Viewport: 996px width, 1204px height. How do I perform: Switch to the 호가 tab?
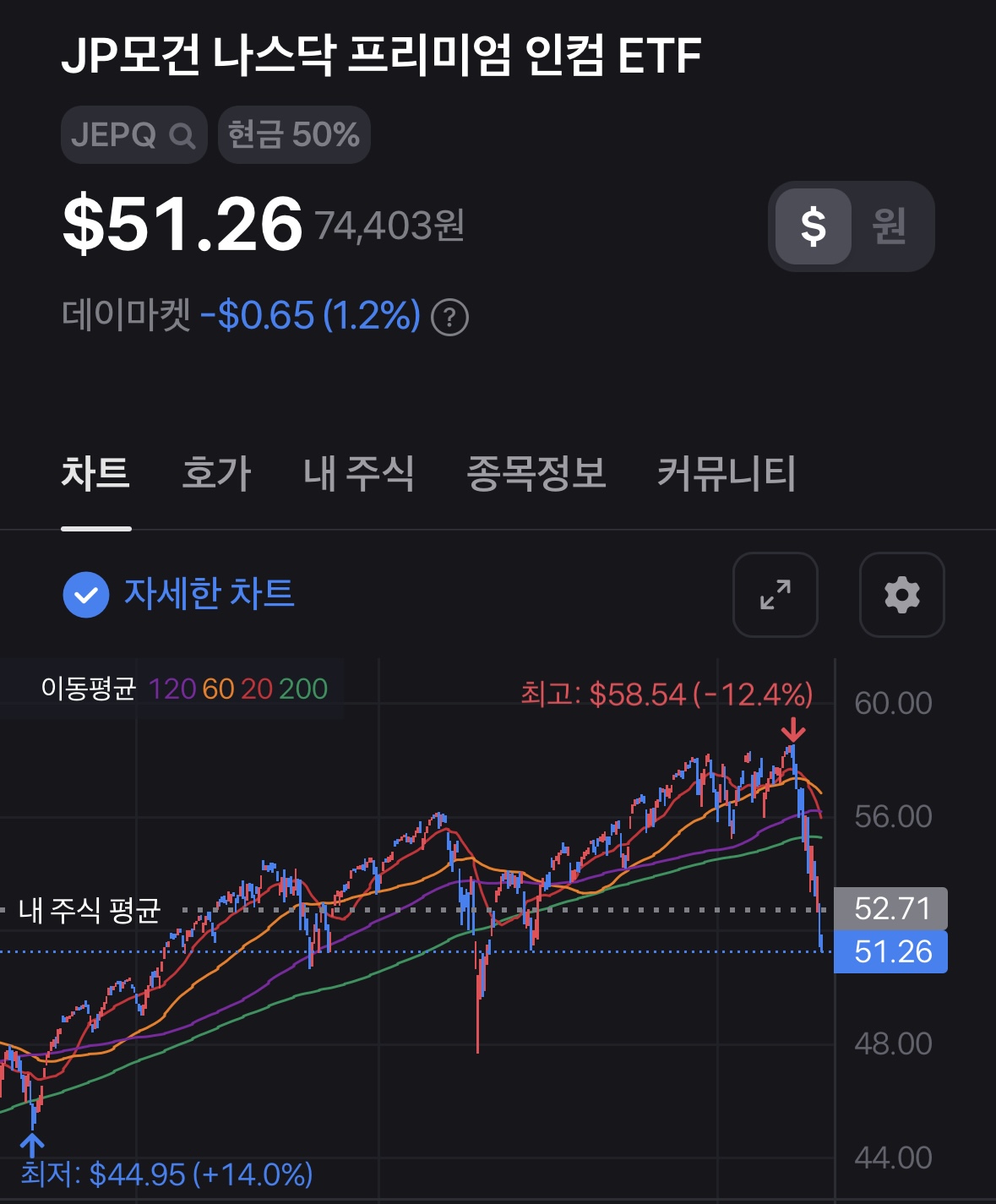coord(216,473)
